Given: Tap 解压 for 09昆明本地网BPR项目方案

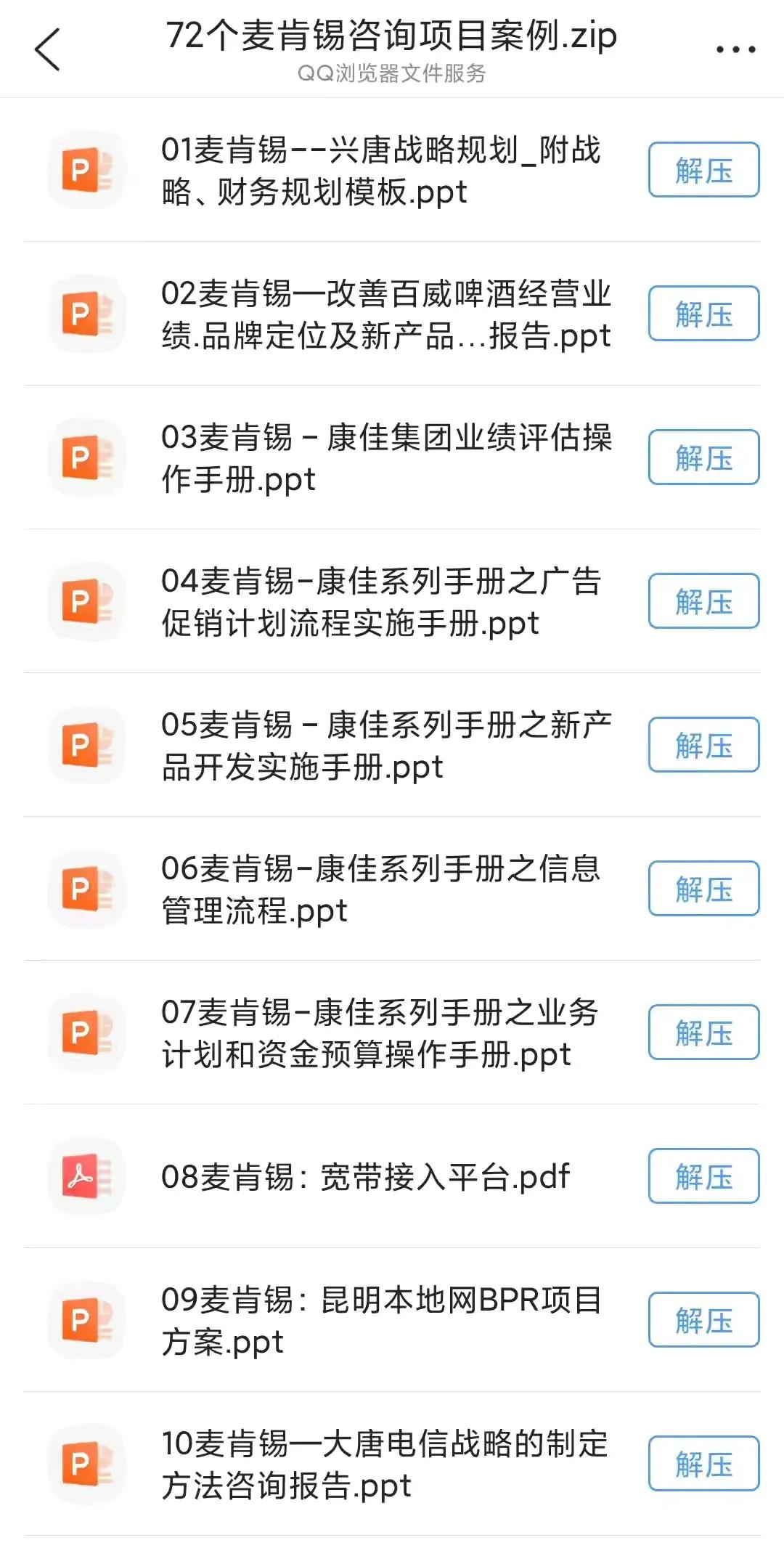Looking at the screenshot, I should [703, 1320].
